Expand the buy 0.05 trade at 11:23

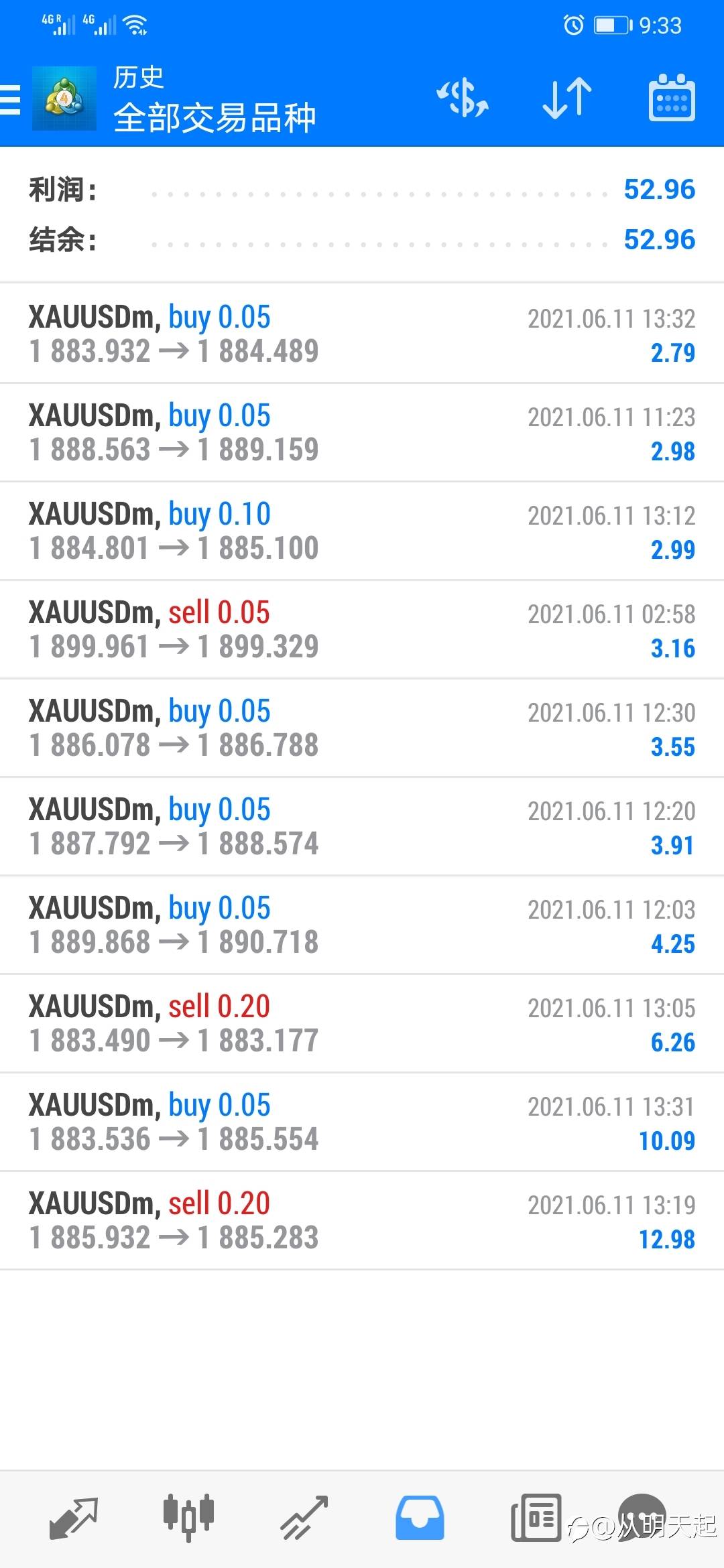tap(362, 432)
